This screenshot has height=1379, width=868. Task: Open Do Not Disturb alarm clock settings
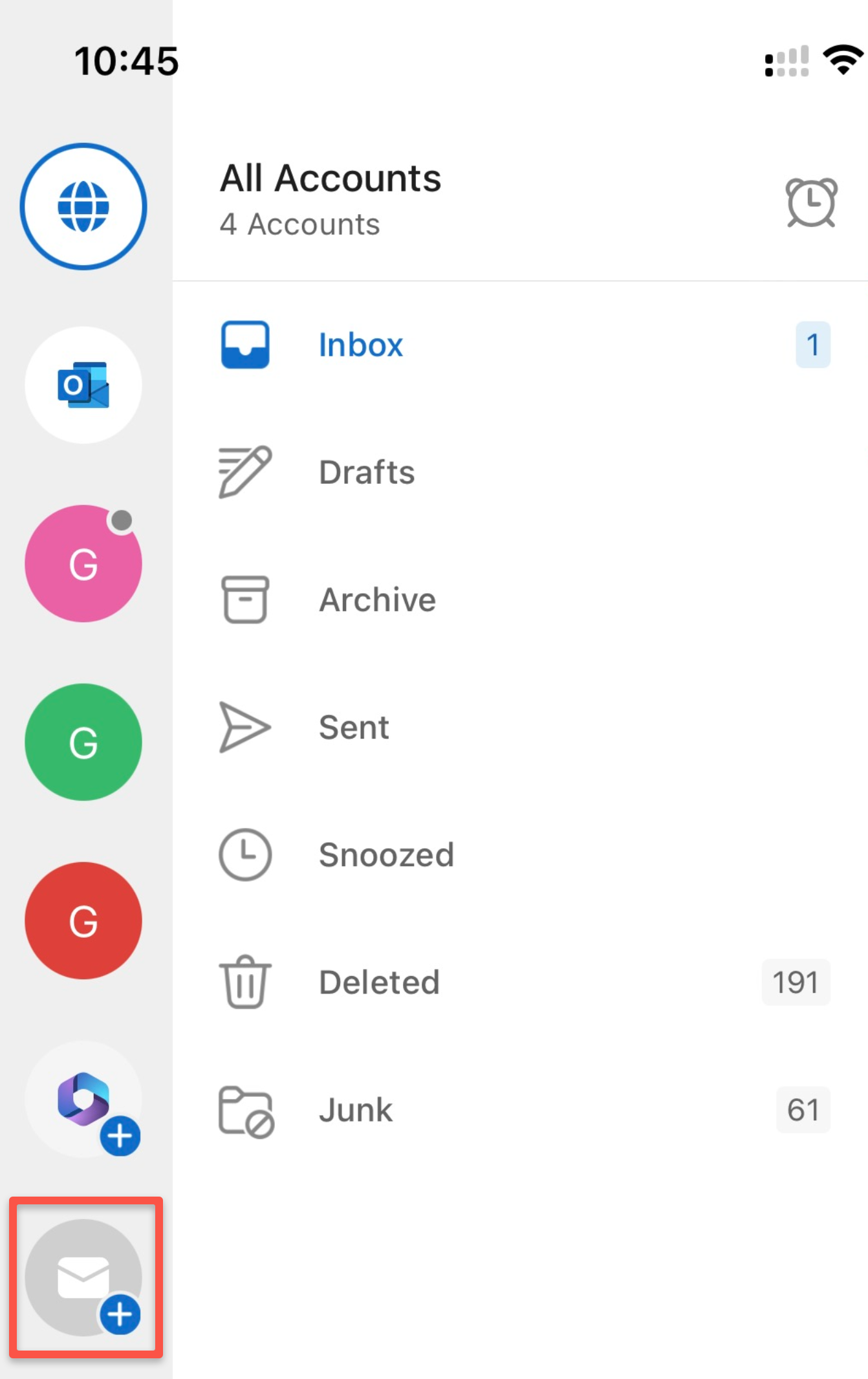811,203
